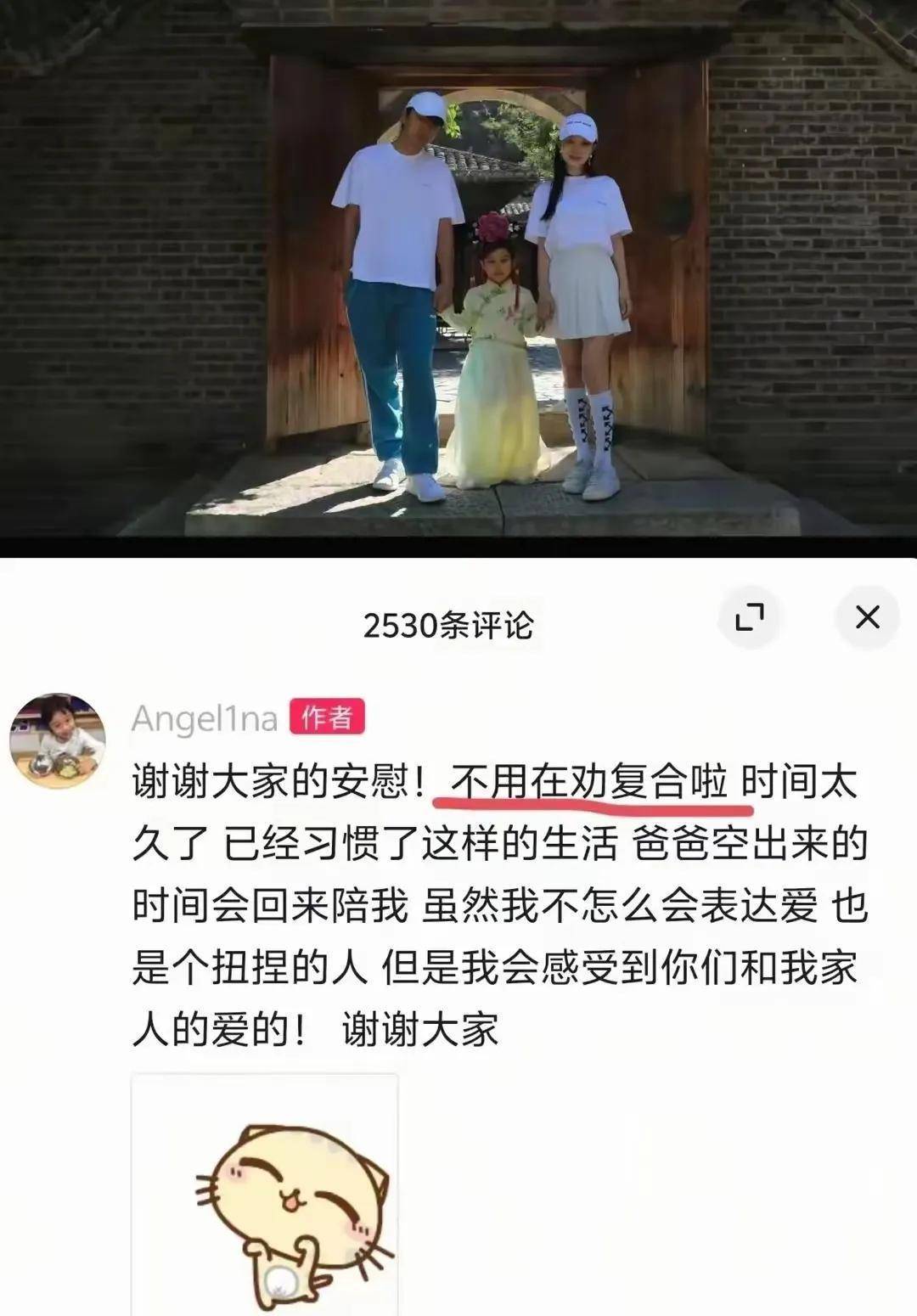Close the comments panel
The image size is (917, 1316).
click(x=867, y=617)
